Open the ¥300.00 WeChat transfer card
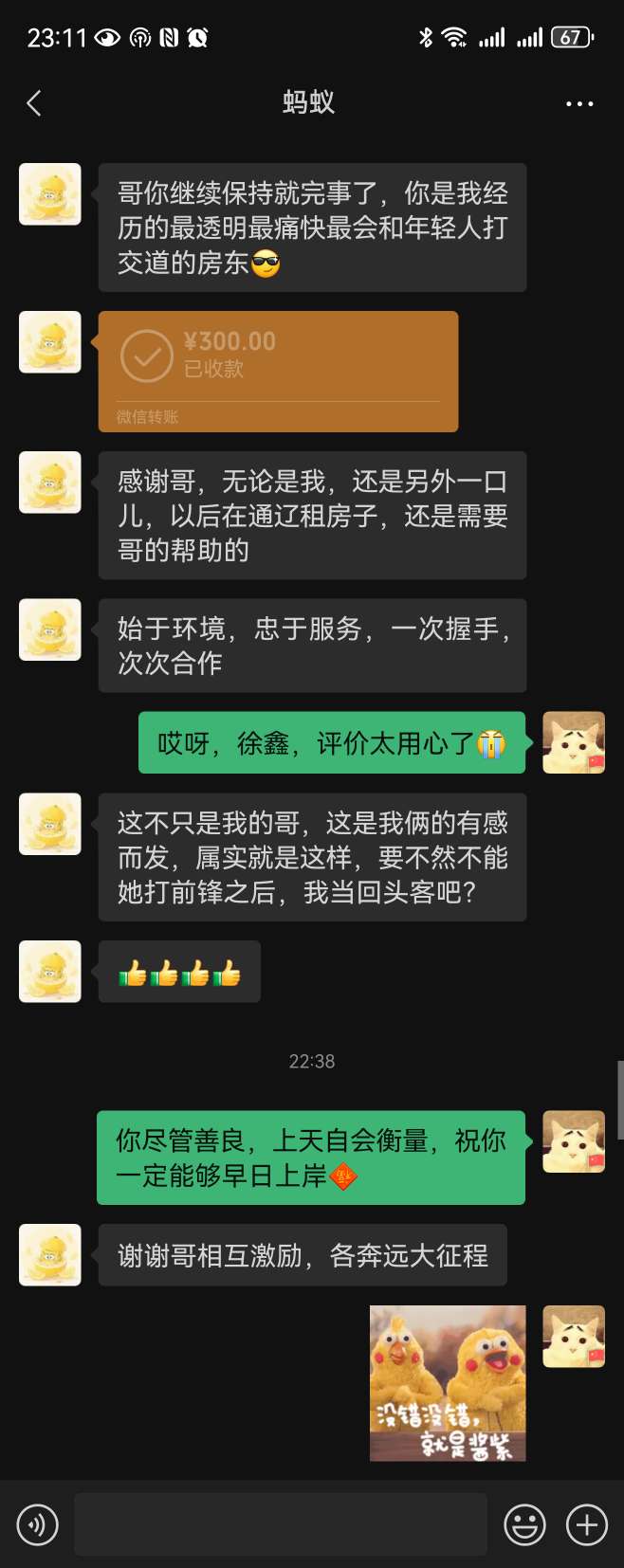 click(278, 371)
